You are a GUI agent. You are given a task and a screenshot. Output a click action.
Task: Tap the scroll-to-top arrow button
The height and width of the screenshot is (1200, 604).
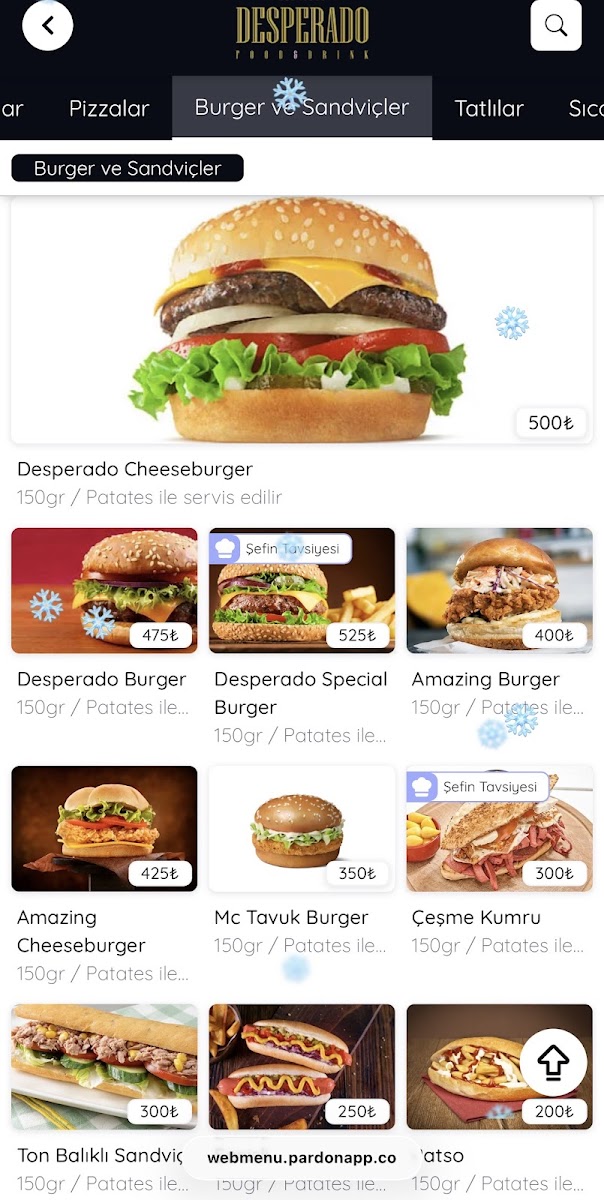click(554, 1062)
